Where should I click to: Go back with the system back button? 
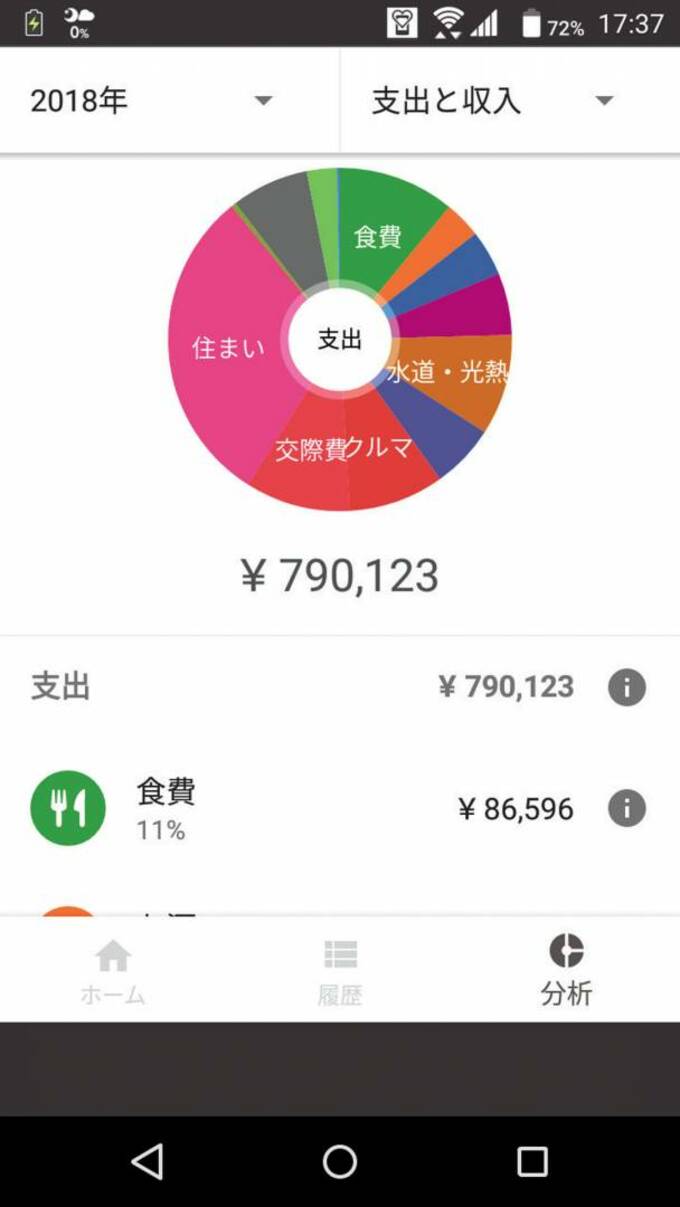[x=148, y=1161]
